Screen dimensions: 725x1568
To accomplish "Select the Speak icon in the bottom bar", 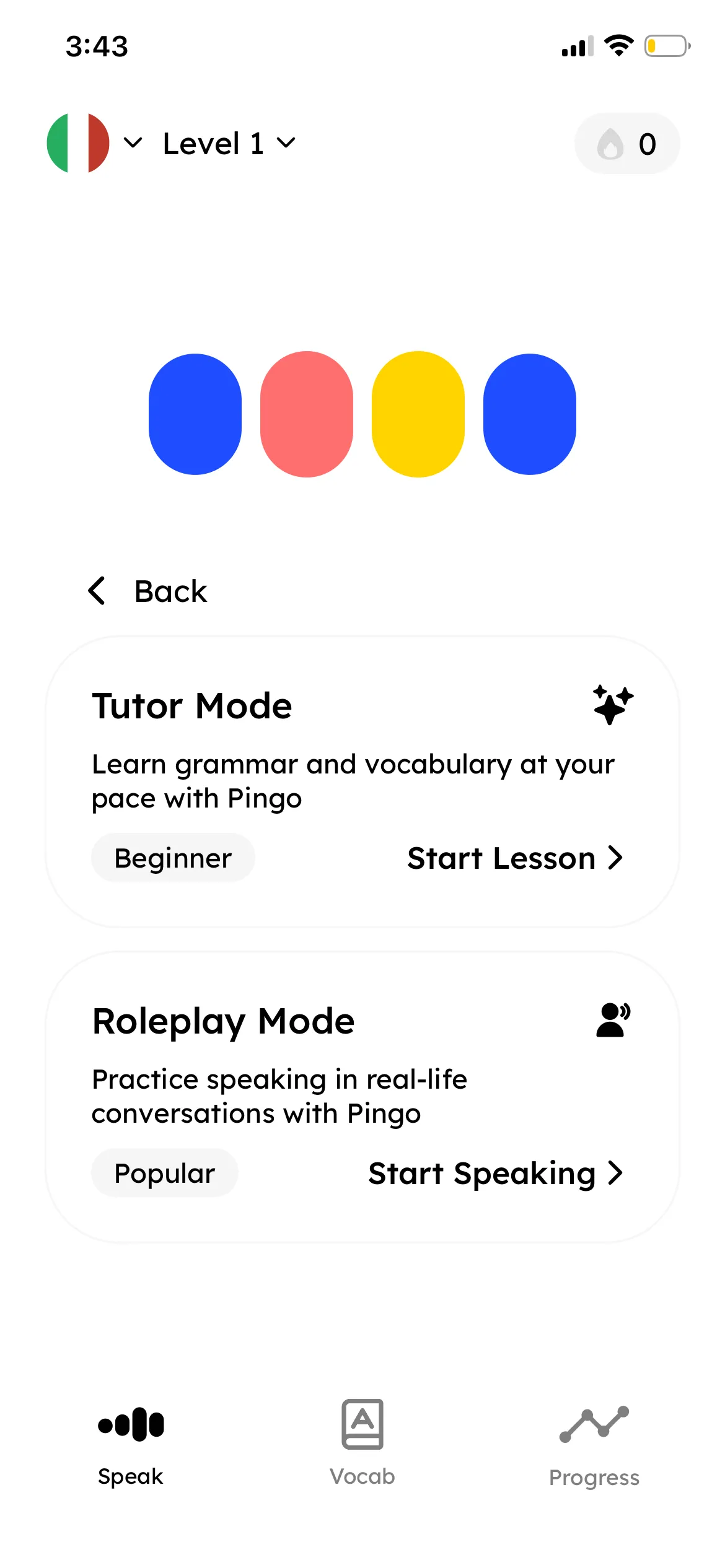I will (x=131, y=1424).
